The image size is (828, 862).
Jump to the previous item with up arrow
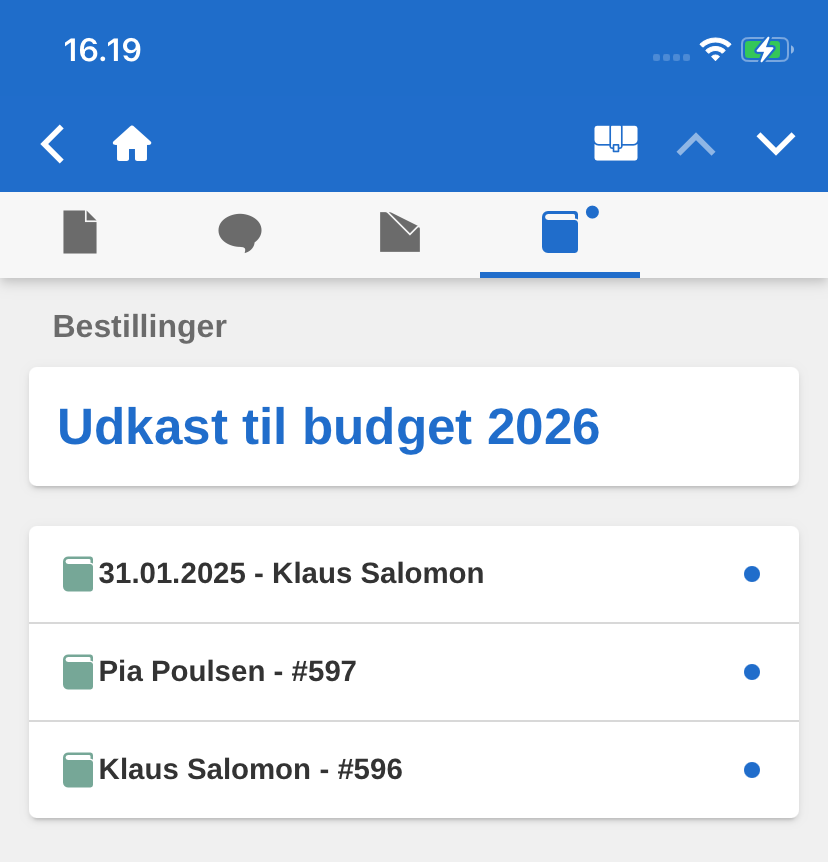696,144
